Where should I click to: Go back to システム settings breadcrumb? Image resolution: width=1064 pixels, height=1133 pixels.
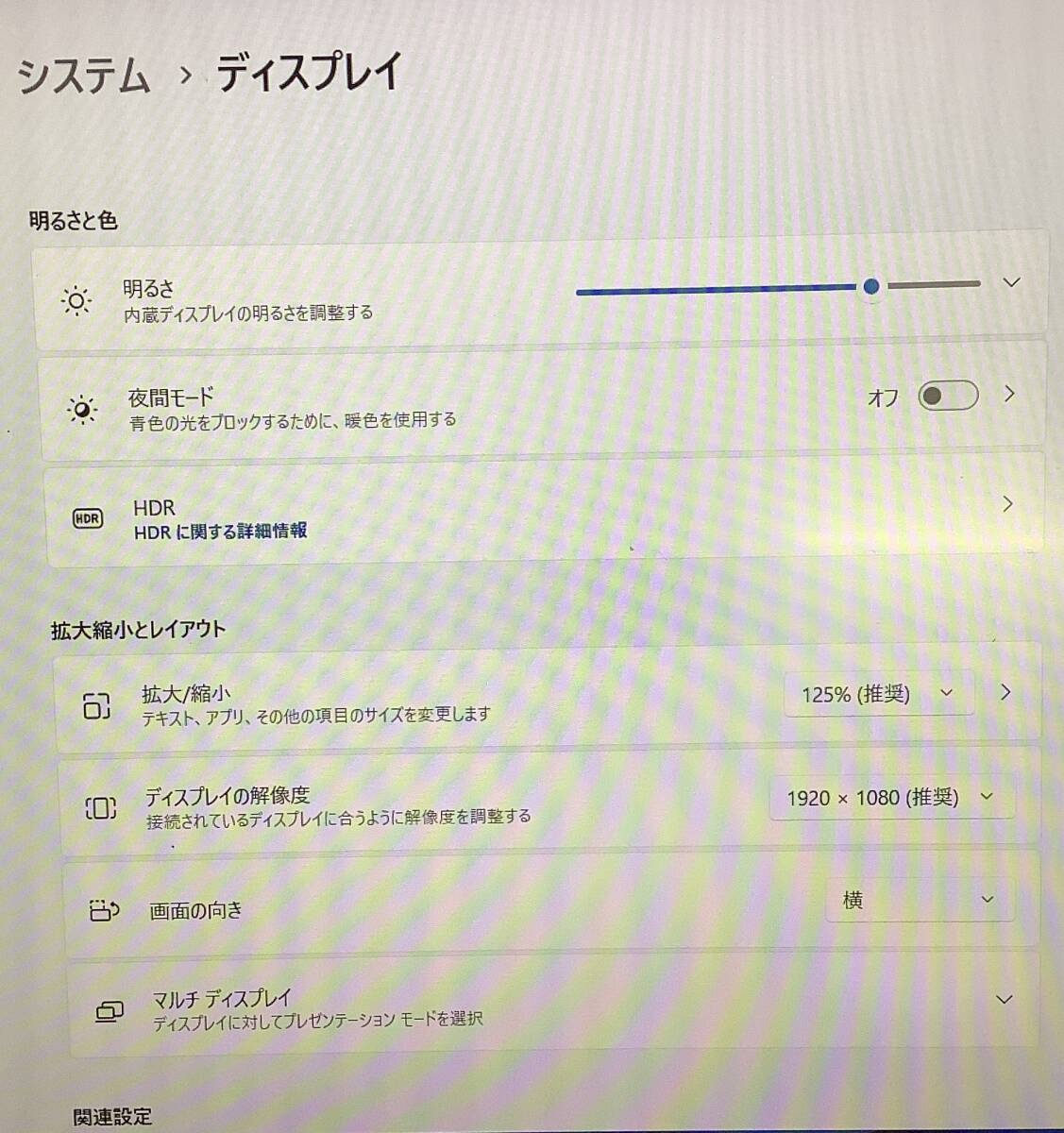84,76
